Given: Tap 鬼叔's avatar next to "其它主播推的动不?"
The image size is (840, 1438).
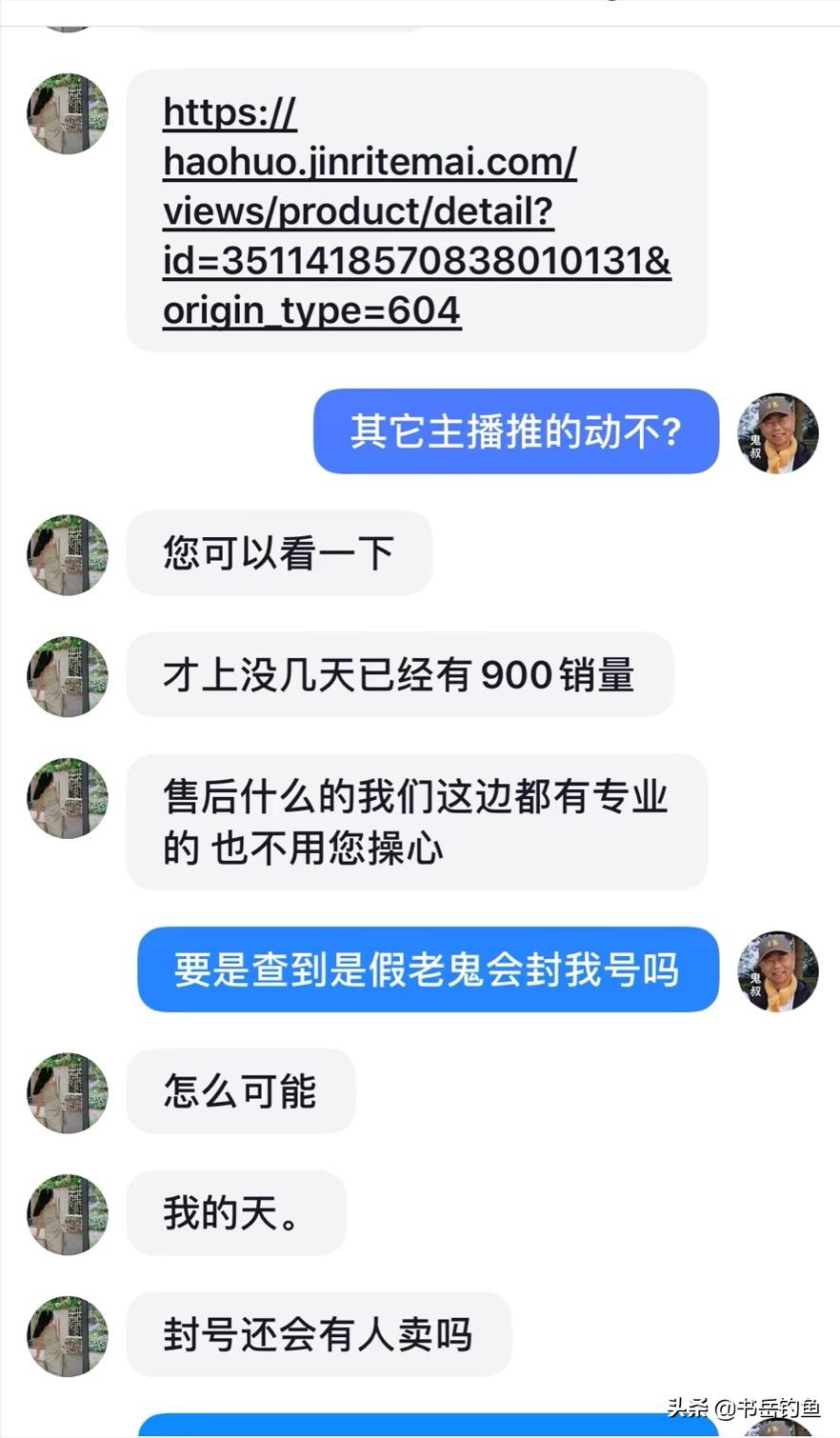Looking at the screenshot, I should click(x=777, y=433).
